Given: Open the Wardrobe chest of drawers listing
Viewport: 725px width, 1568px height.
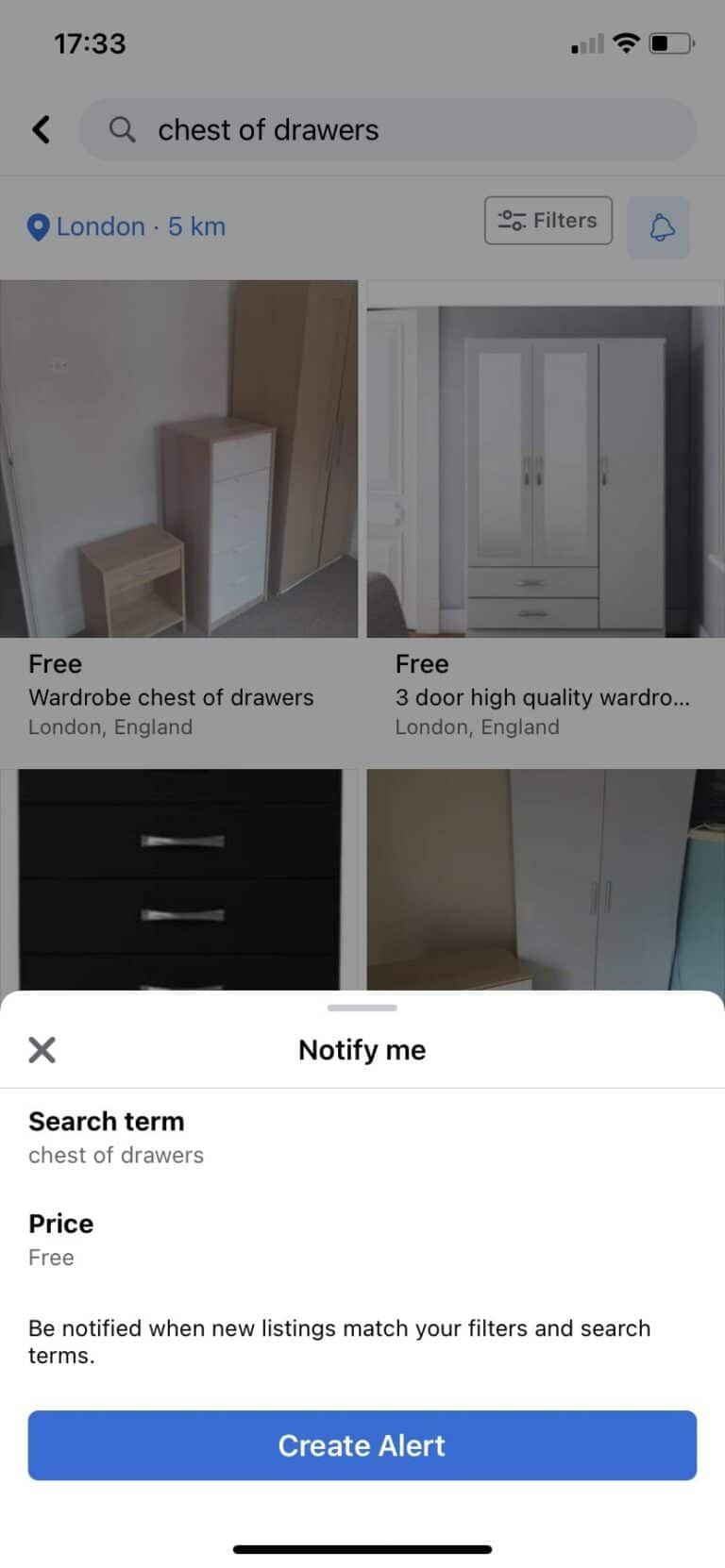Looking at the screenshot, I should tap(179, 458).
